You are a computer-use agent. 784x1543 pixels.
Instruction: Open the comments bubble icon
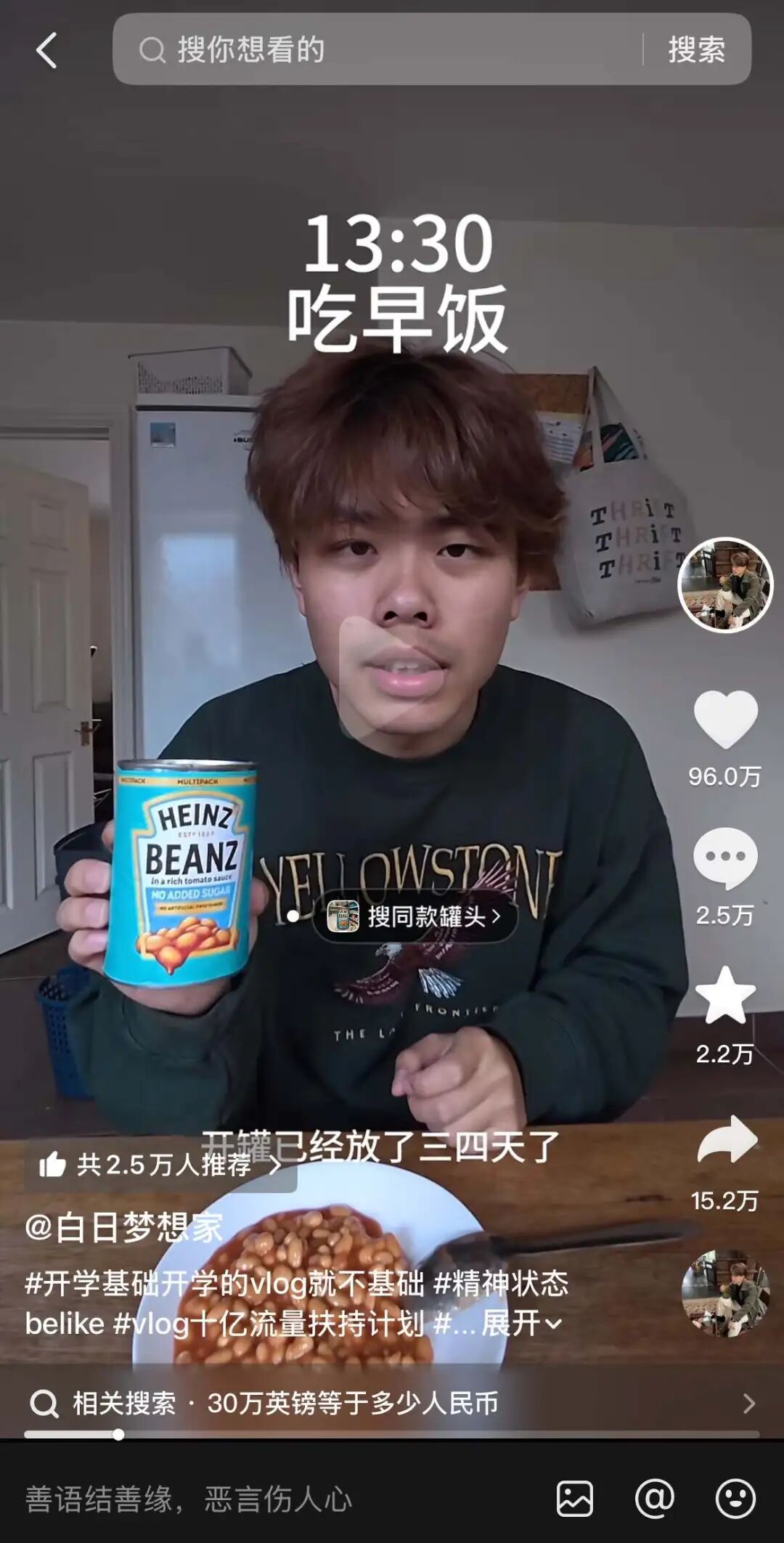[x=725, y=858]
